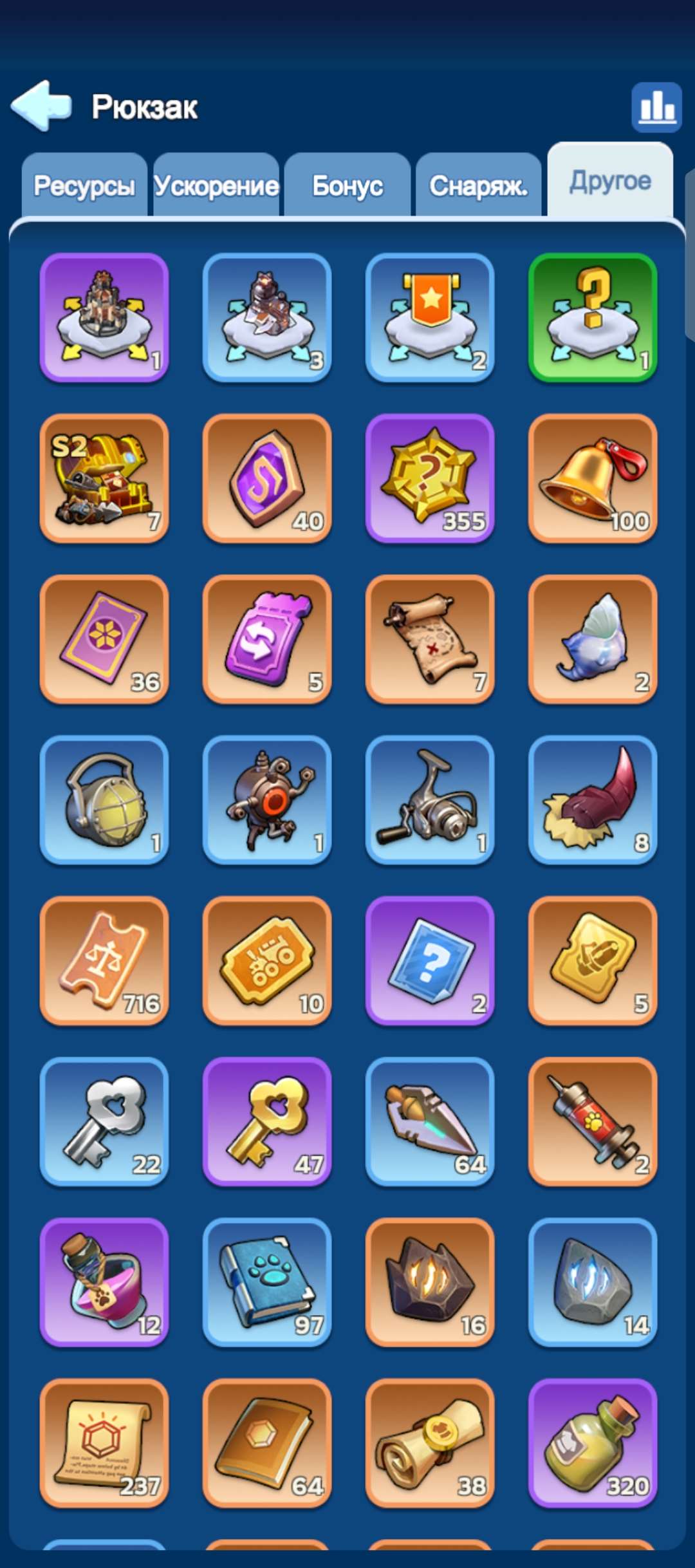The height and width of the screenshot is (1568, 695).
Task: Select the silver key with 22
Action: [104, 1121]
